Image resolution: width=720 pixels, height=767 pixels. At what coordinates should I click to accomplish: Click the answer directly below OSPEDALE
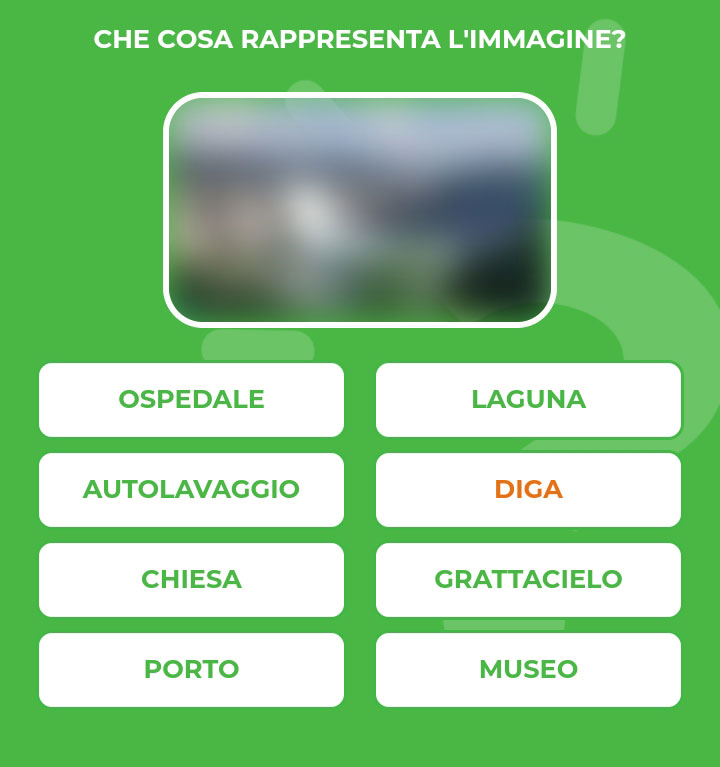tap(191, 490)
